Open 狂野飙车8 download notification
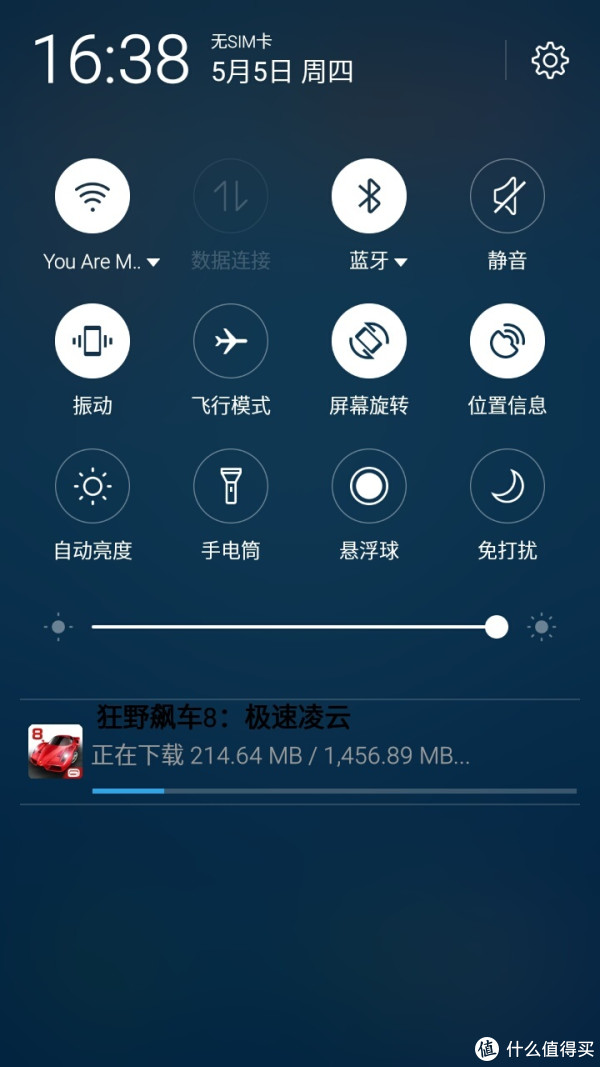 coord(300,750)
